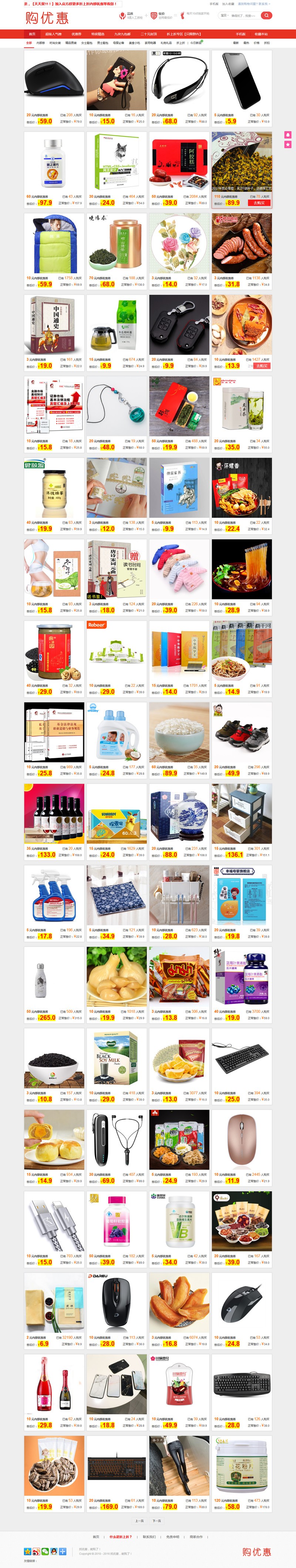This screenshot has height=1568, width=296.
Task: Open the 中国通史 book product
Action: [x=54, y=324]
